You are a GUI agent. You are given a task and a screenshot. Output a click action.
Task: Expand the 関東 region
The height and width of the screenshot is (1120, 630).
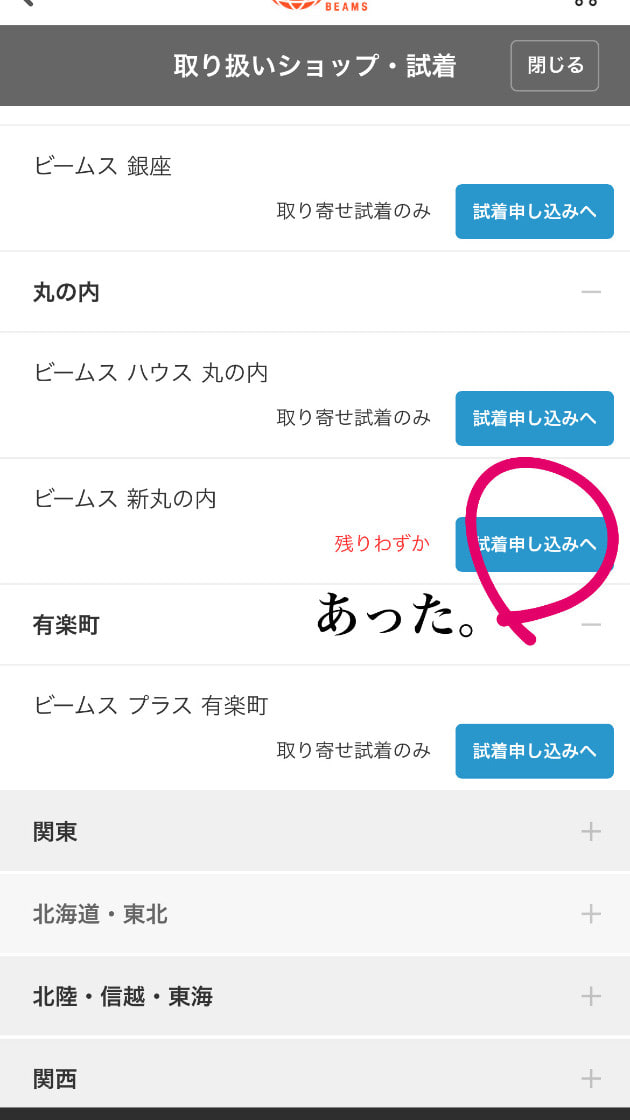(591, 831)
